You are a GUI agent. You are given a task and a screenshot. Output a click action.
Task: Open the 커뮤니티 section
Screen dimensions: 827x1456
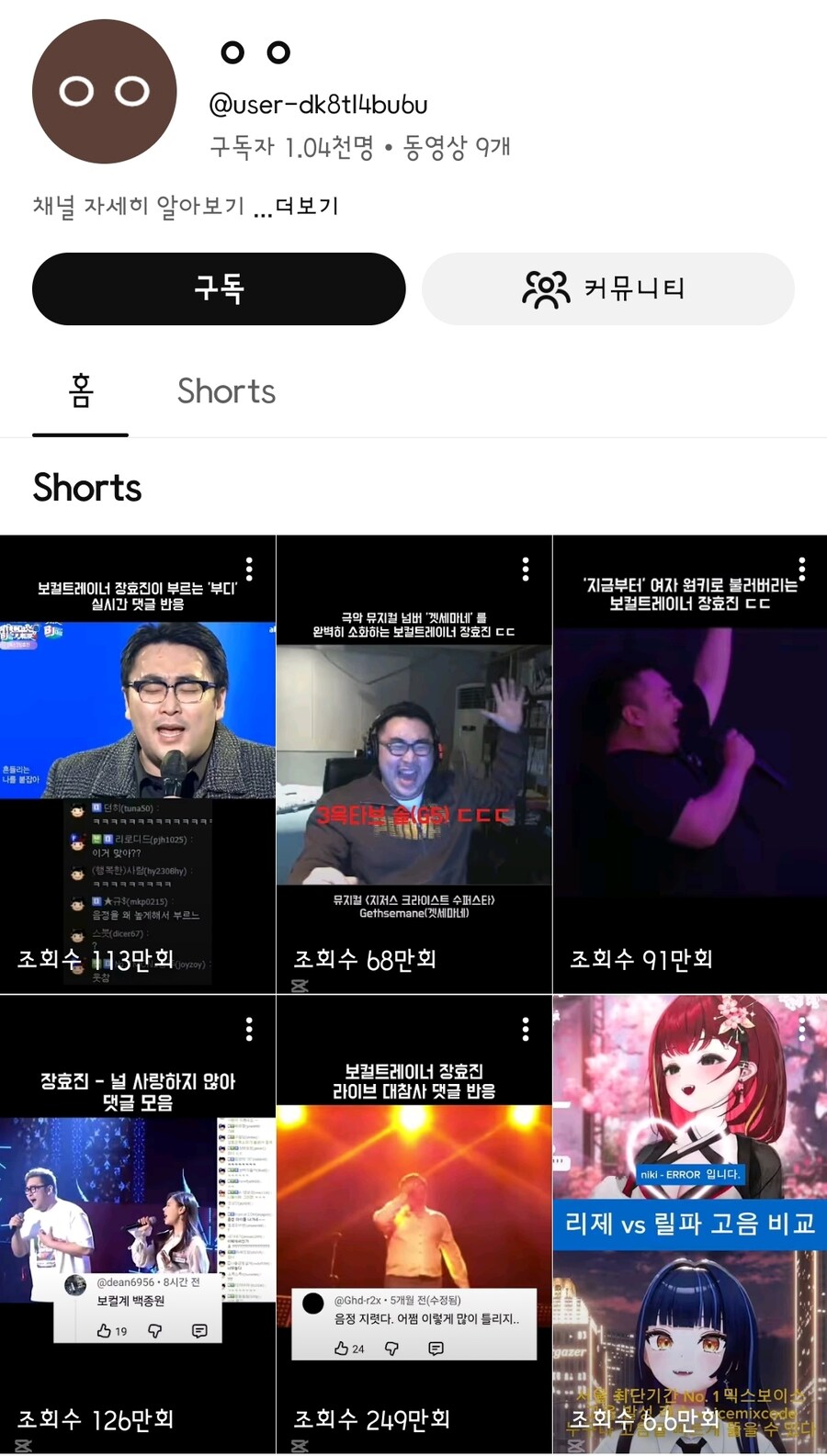click(608, 288)
